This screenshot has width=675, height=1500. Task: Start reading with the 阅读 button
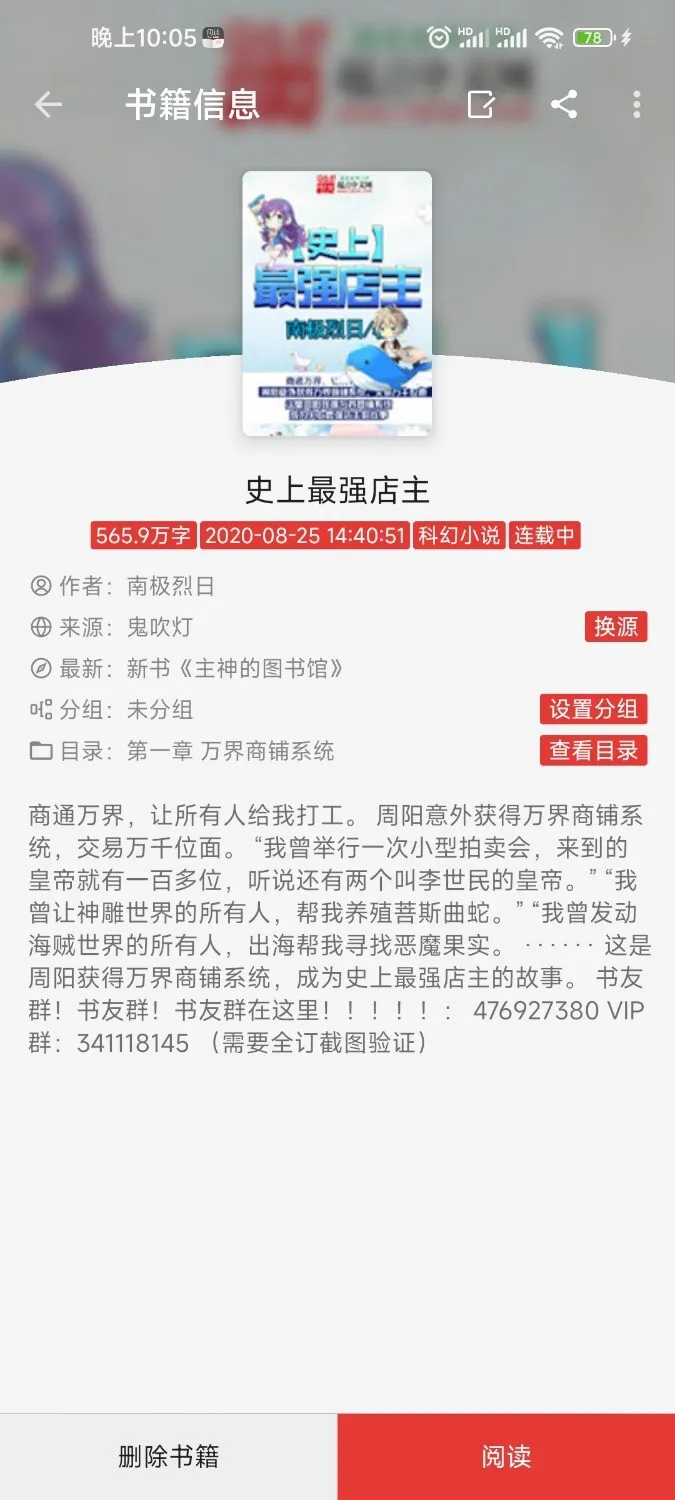pyautogui.click(x=506, y=1456)
